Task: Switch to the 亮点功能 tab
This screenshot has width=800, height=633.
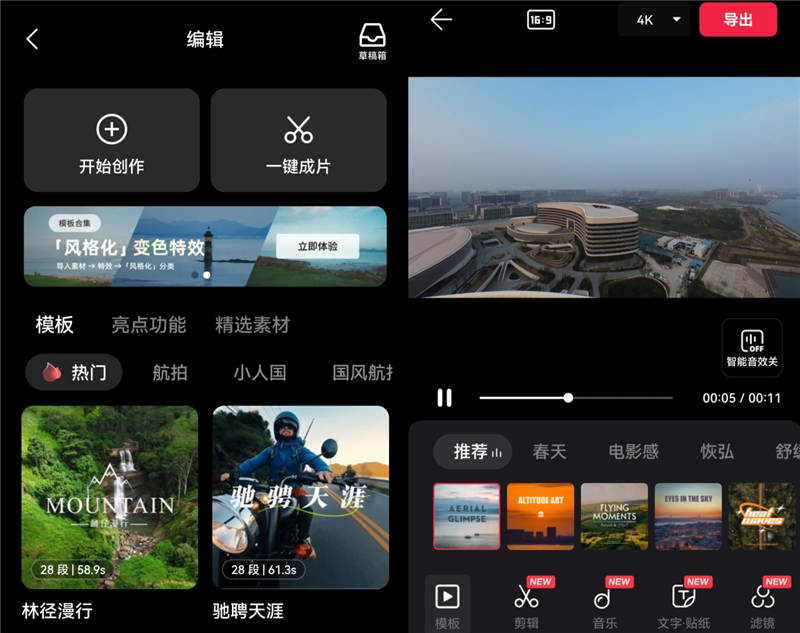Action: (148, 324)
